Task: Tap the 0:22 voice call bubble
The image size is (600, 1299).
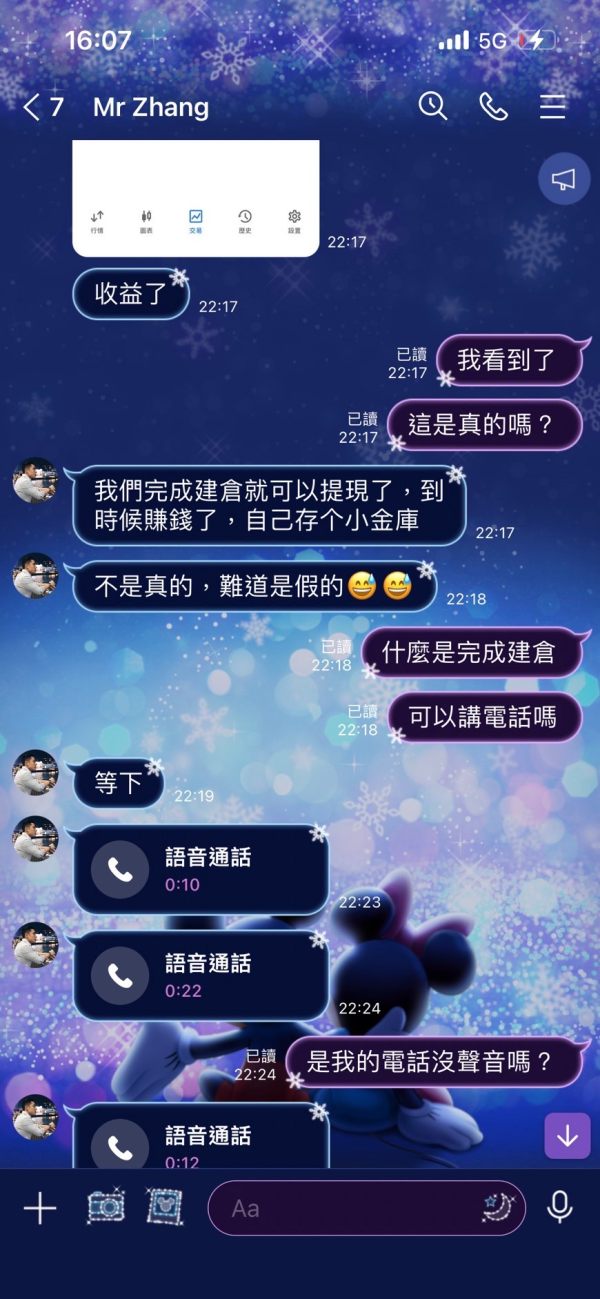Action: 201,976
